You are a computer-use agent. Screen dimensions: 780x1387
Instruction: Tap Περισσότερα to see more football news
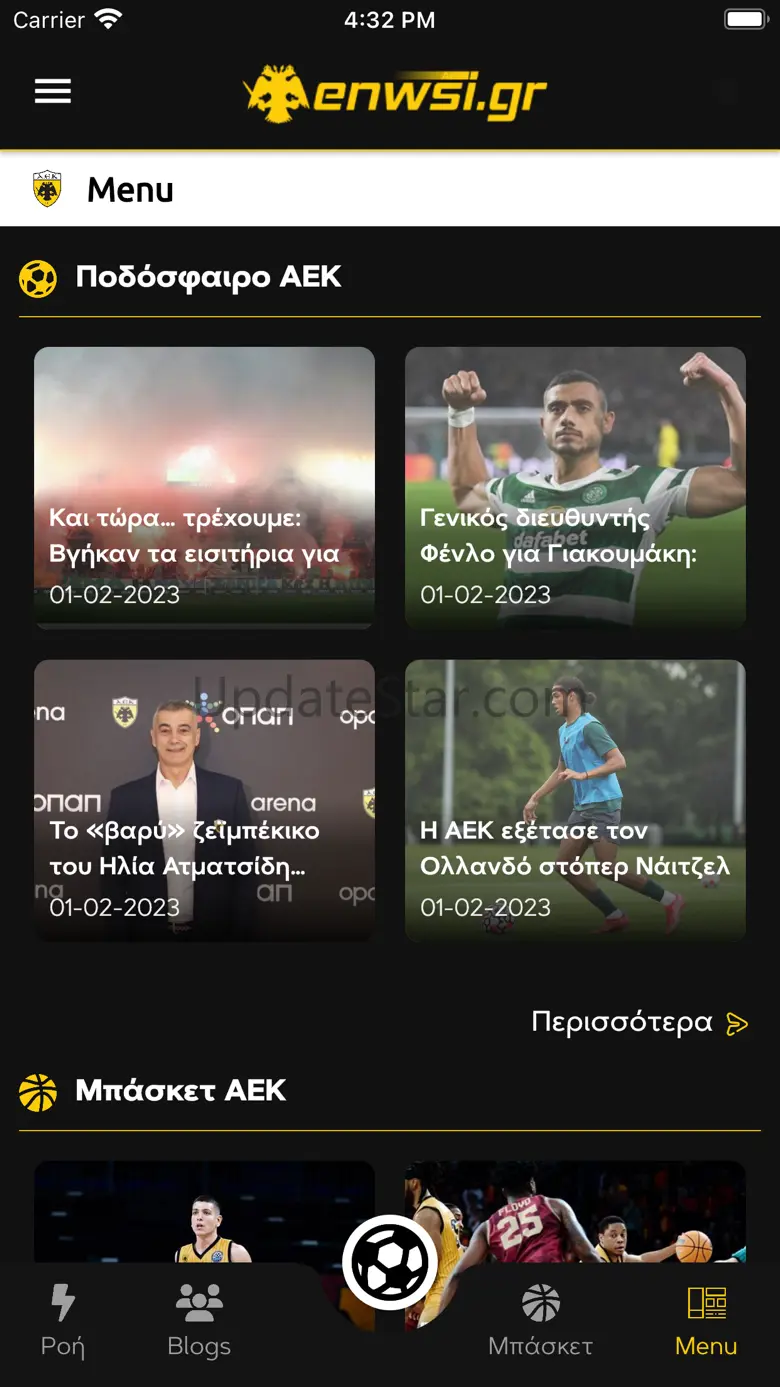[639, 1022]
